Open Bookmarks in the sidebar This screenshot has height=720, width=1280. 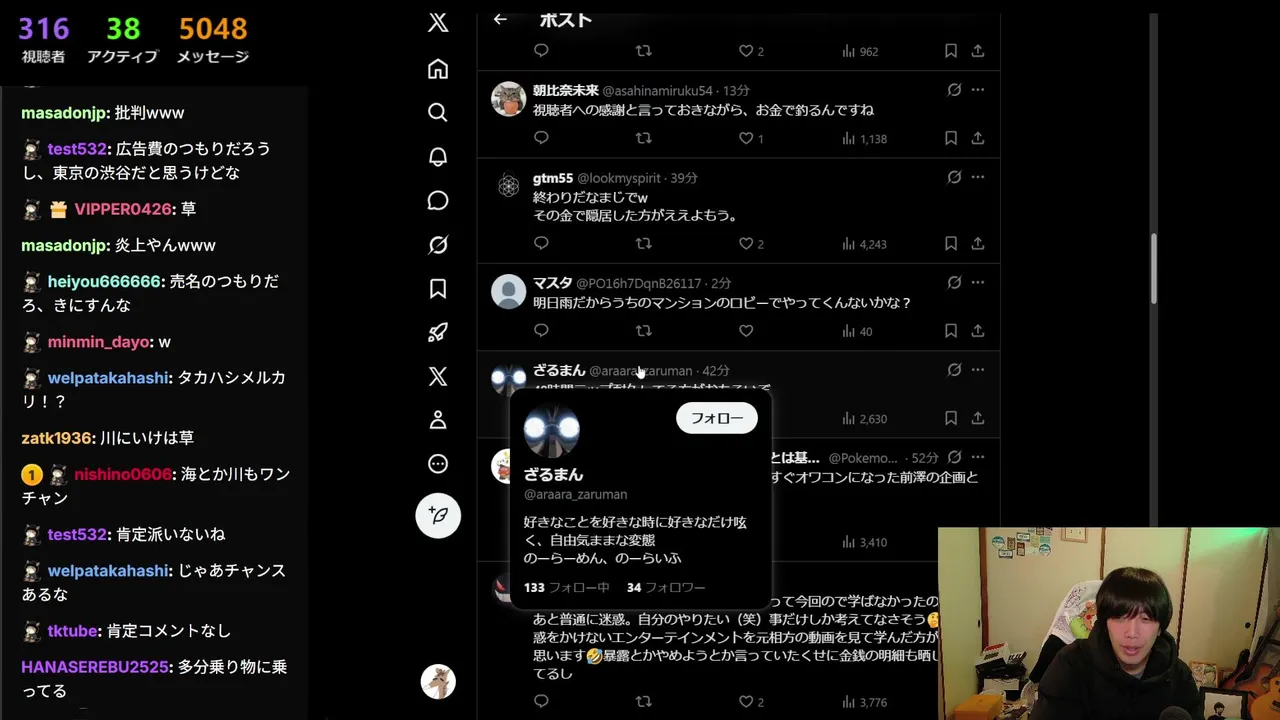[438, 289]
